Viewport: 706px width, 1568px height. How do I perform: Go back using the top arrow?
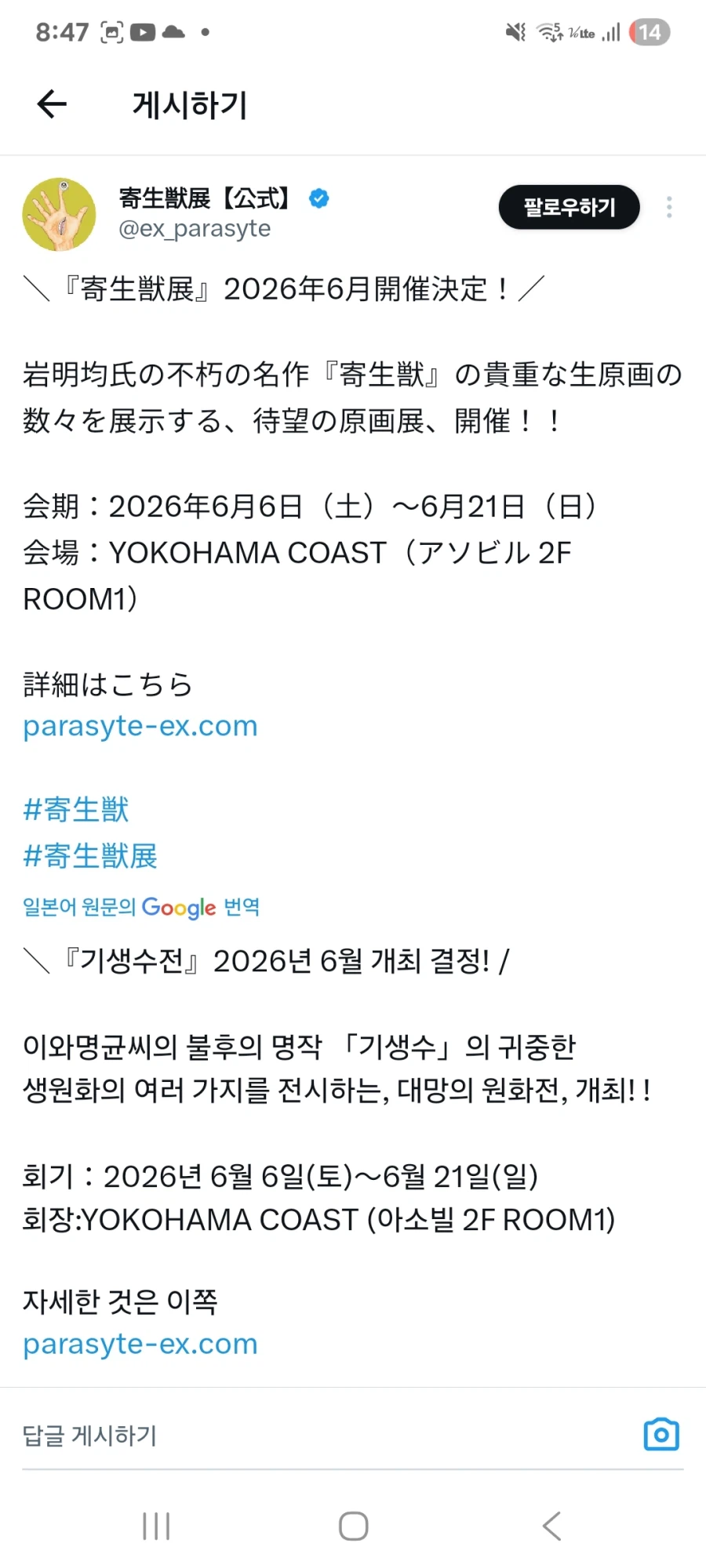pos(52,104)
